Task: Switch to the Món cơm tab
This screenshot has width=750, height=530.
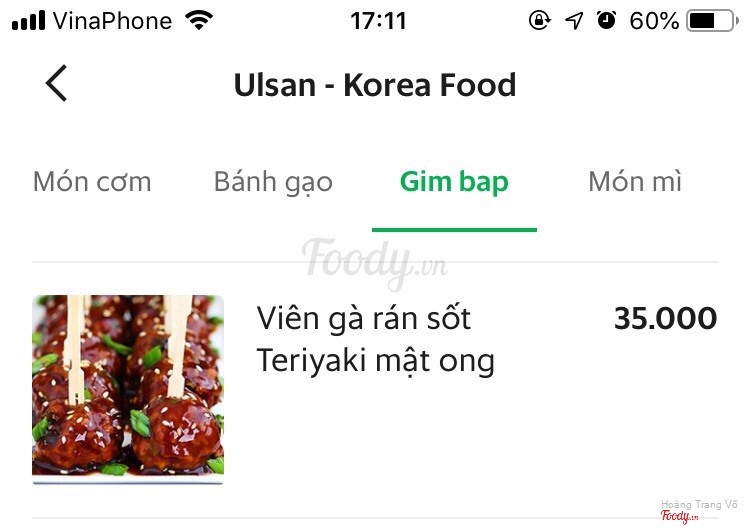Action: pos(92,182)
